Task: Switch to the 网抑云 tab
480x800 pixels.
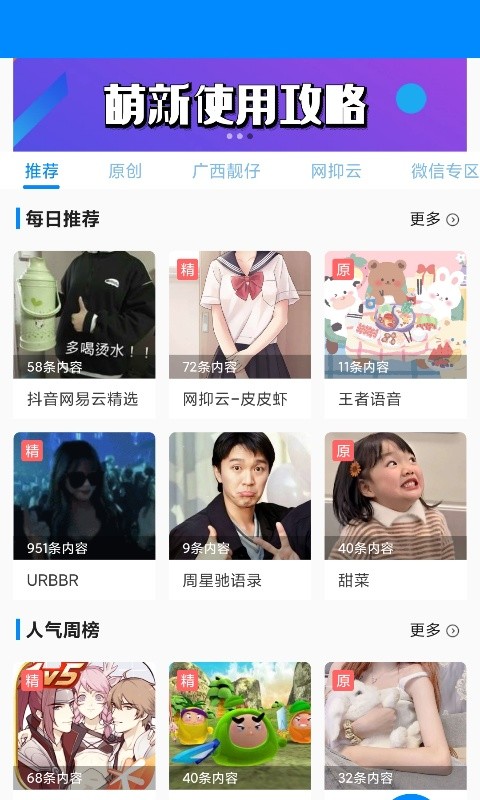Action: (x=336, y=171)
